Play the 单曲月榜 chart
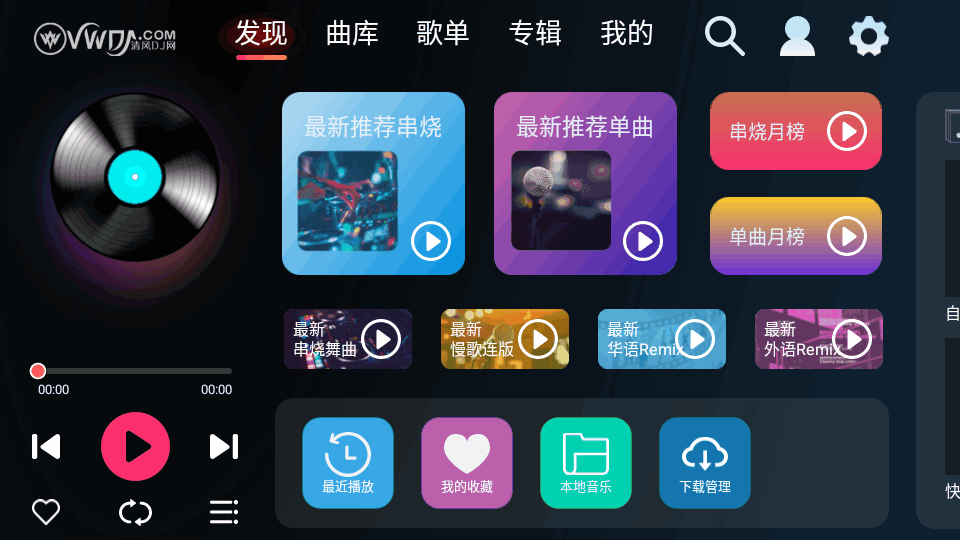The width and height of the screenshot is (960, 540). pos(796,236)
